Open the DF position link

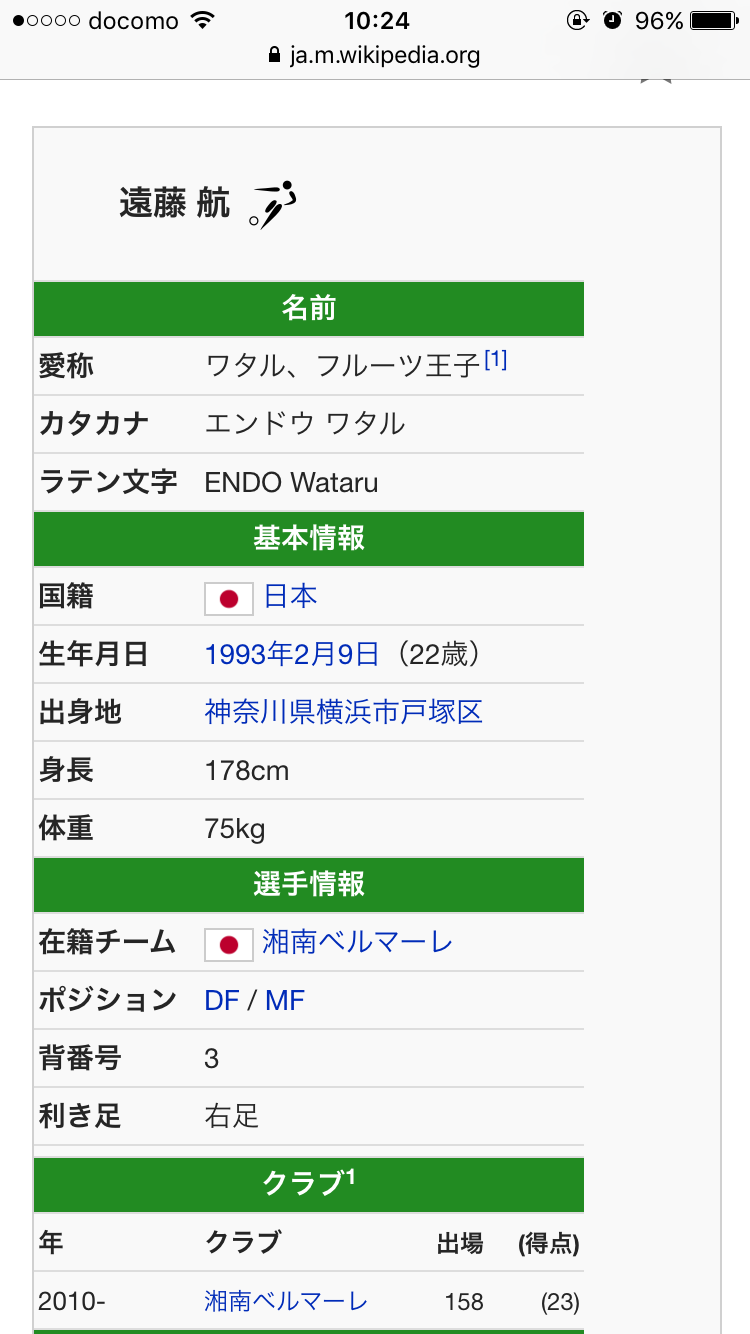pos(222,1000)
